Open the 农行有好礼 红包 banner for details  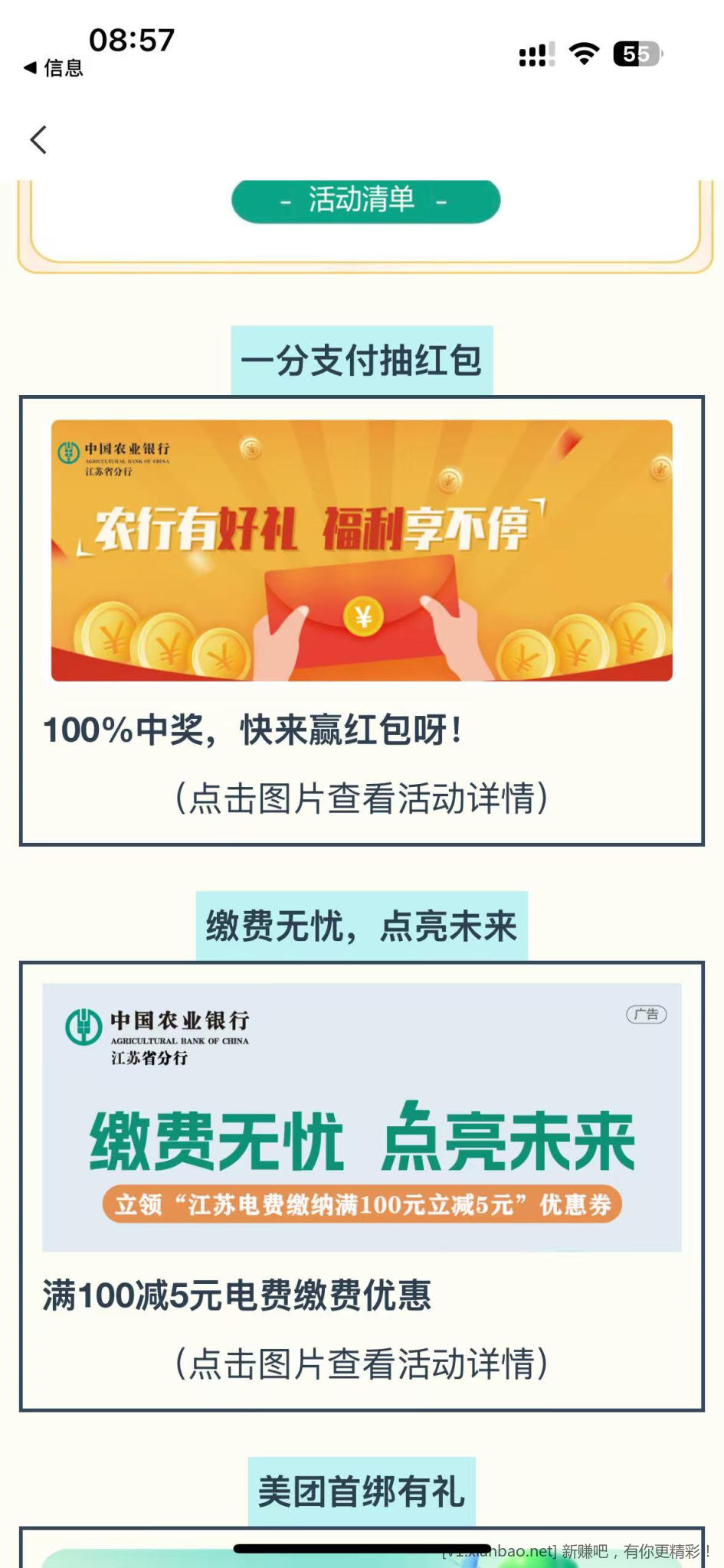pyautogui.click(x=362, y=550)
